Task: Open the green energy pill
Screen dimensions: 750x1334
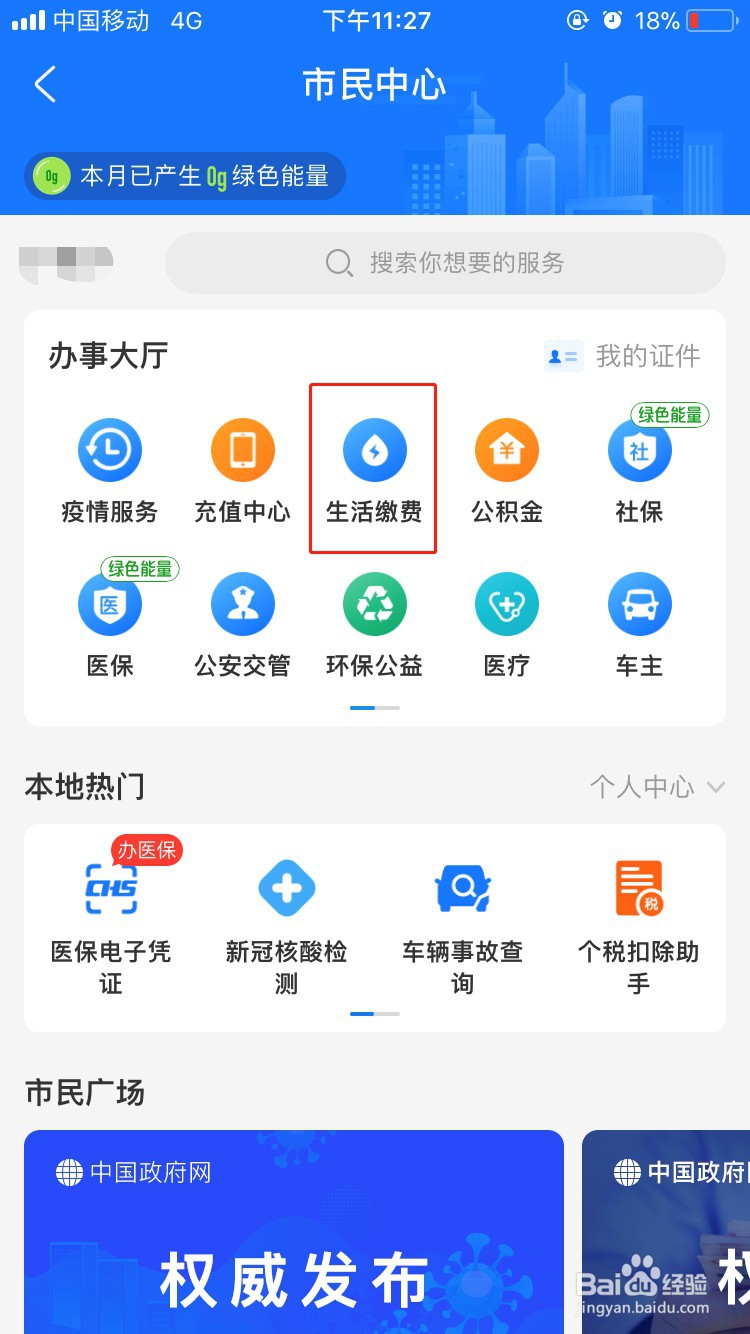Action: tap(185, 176)
